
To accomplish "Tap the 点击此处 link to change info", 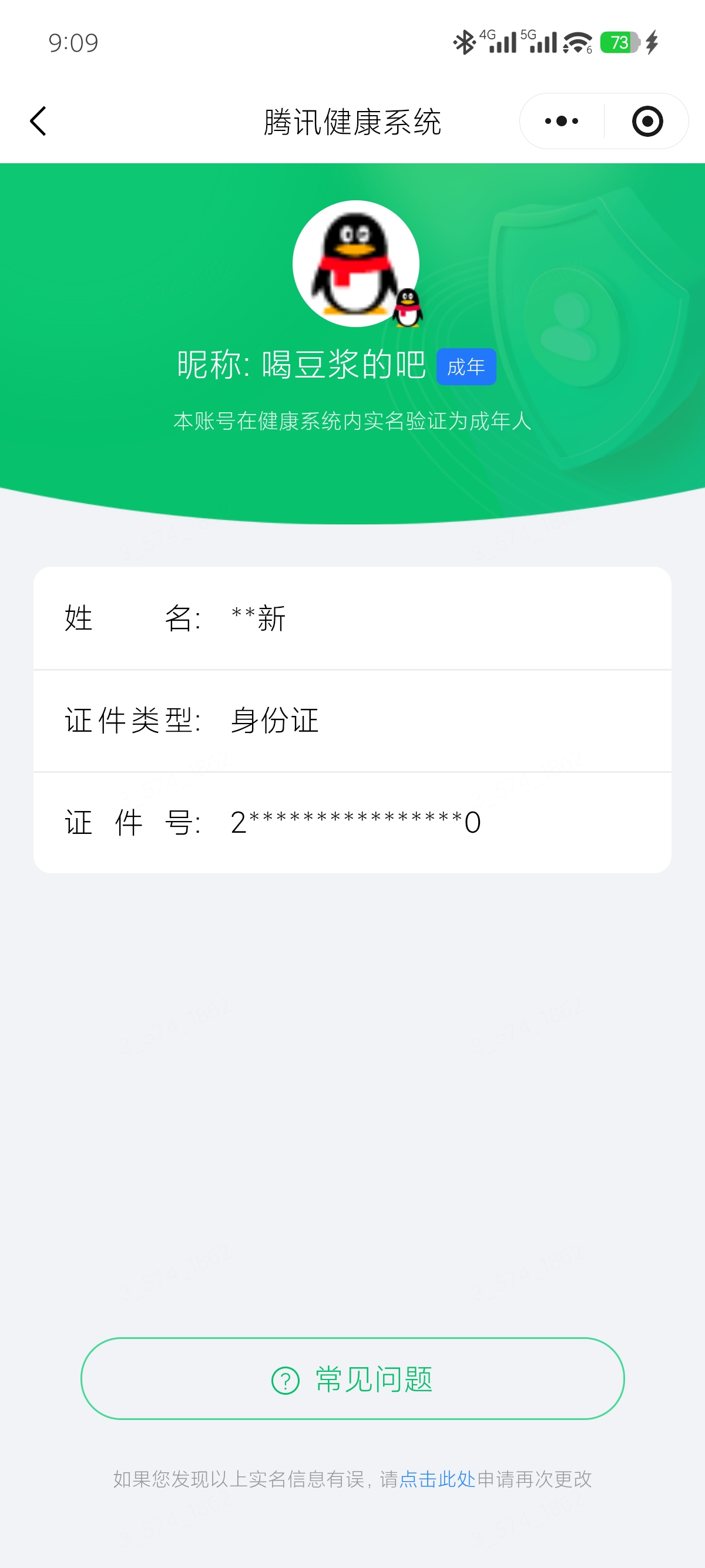I will click(437, 1479).
